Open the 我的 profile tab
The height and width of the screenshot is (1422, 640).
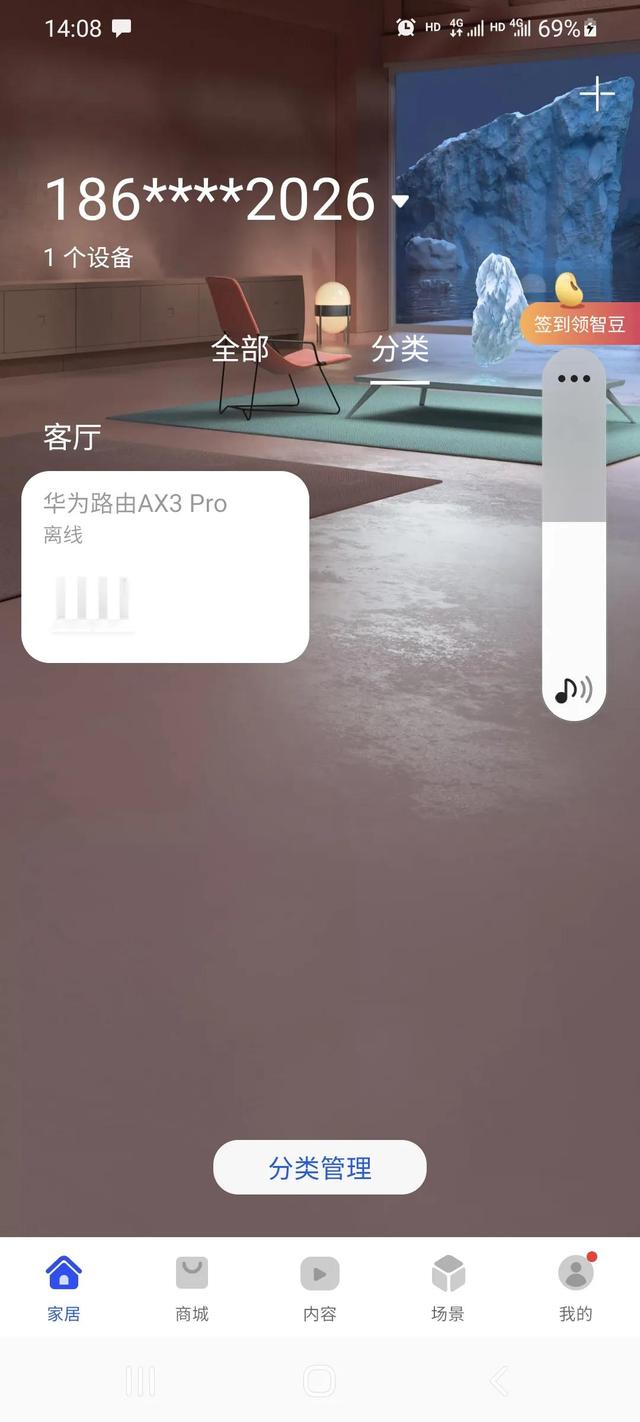(x=576, y=1289)
